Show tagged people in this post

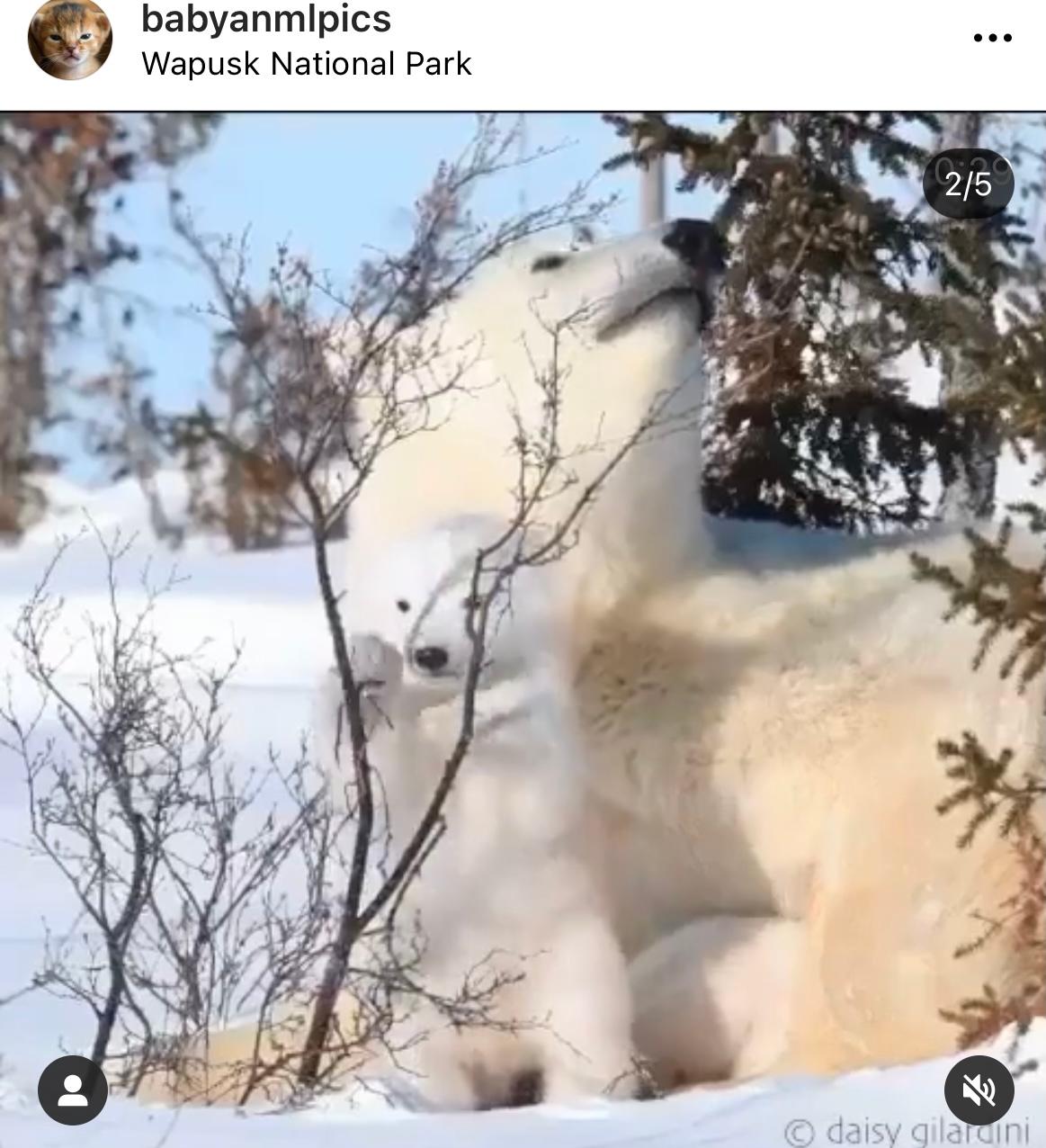(73, 1090)
